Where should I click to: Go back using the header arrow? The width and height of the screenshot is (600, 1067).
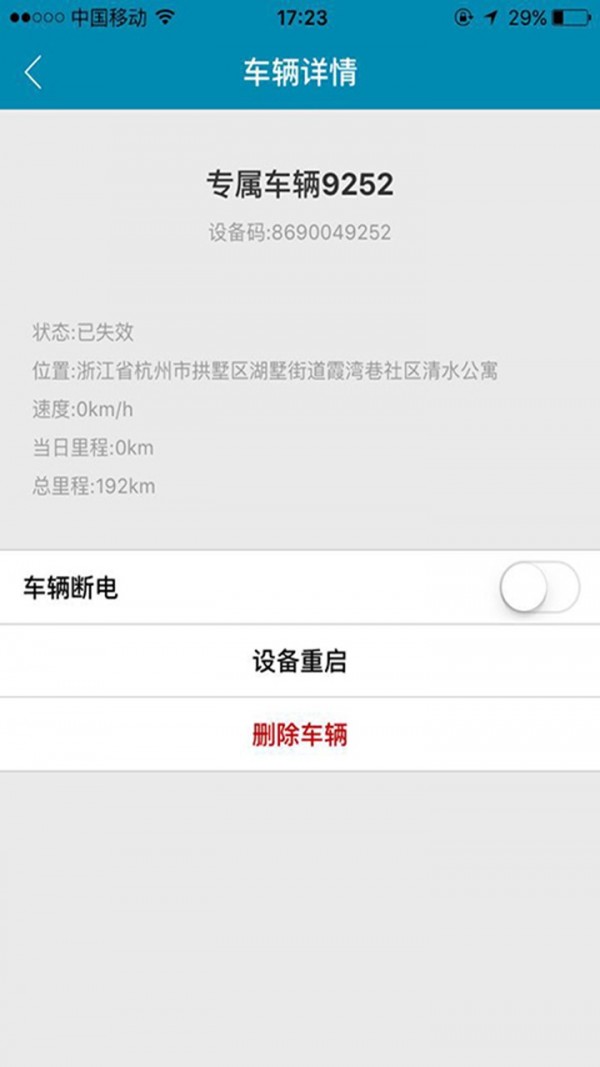pyautogui.click(x=33, y=72)
